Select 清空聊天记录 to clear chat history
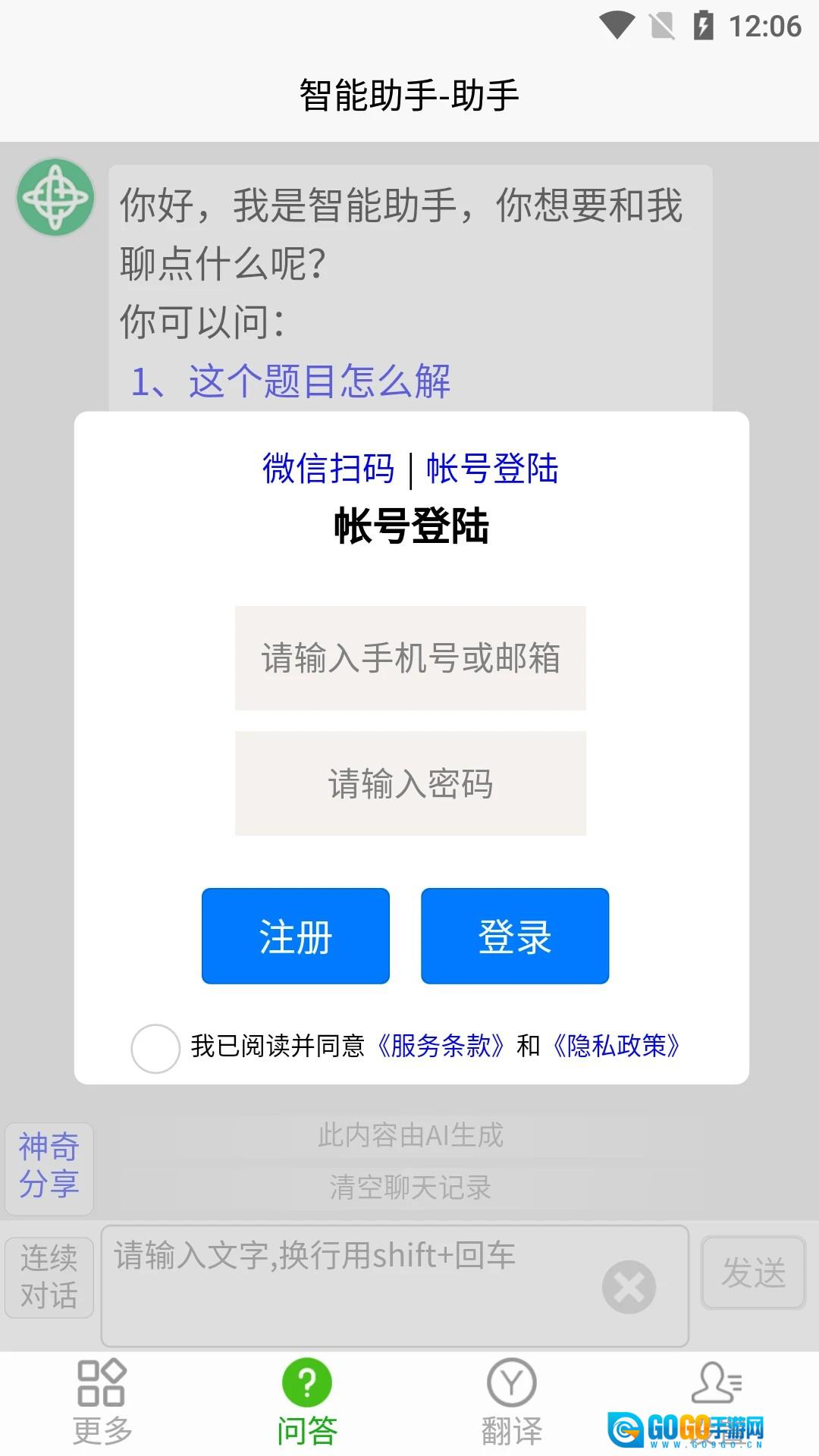The height and width of the screenshot is (1456, 819). (x=410, y=1188)
